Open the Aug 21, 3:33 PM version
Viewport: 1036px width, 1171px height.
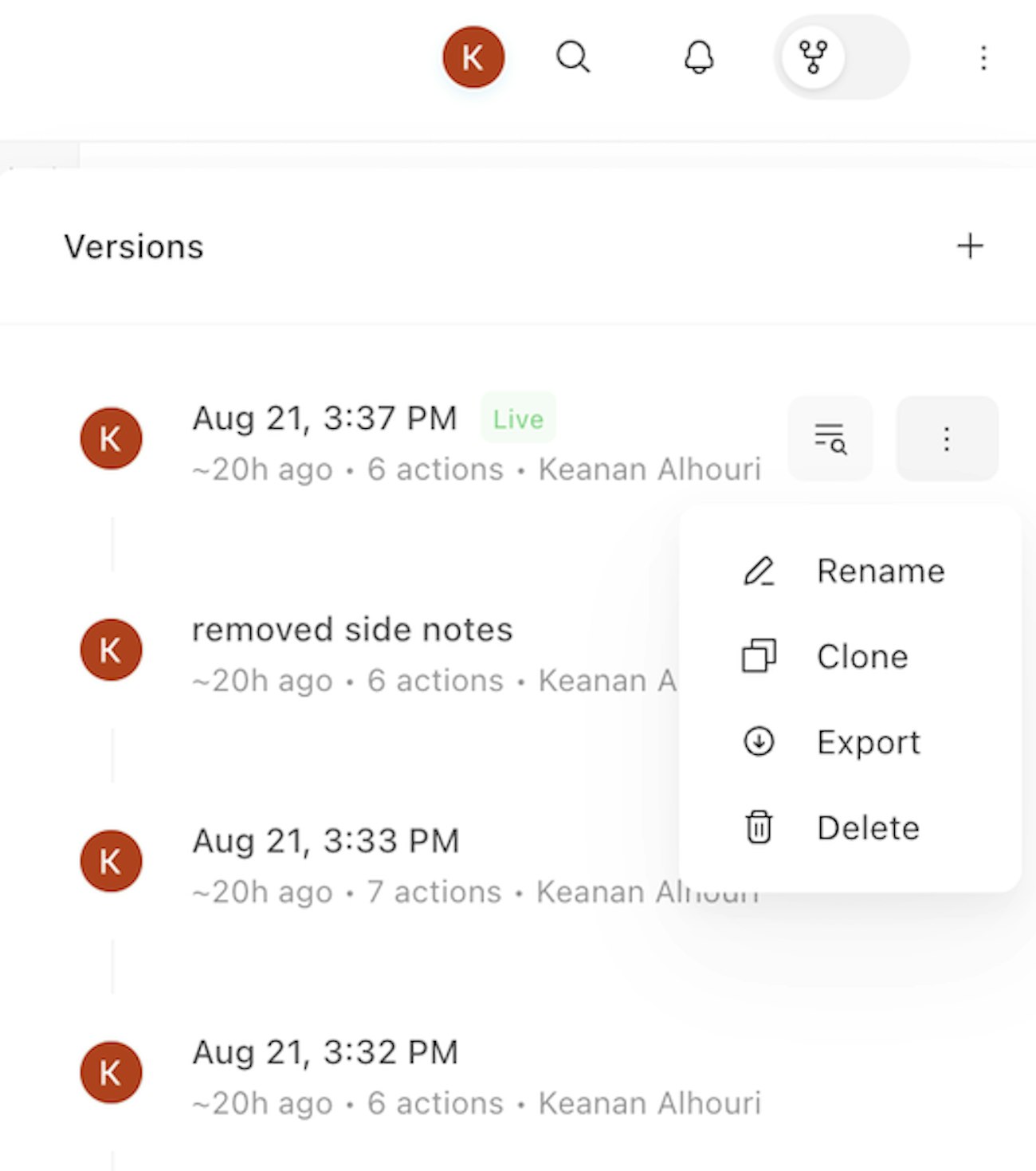pos(326,841)
